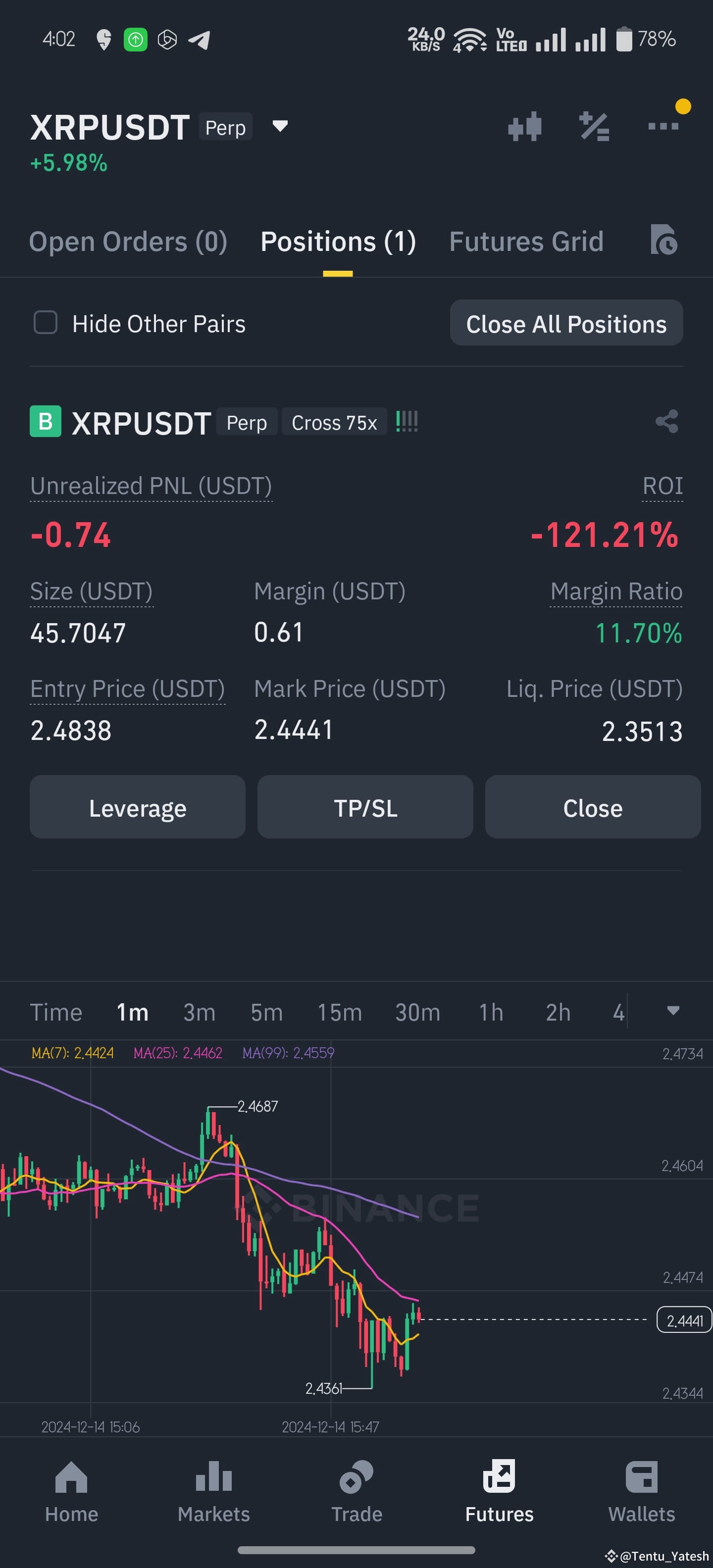The width and height of the screenshot is (713, 1568).
Task: Open the candlestick chart view icon
Action: pos(524,126)
